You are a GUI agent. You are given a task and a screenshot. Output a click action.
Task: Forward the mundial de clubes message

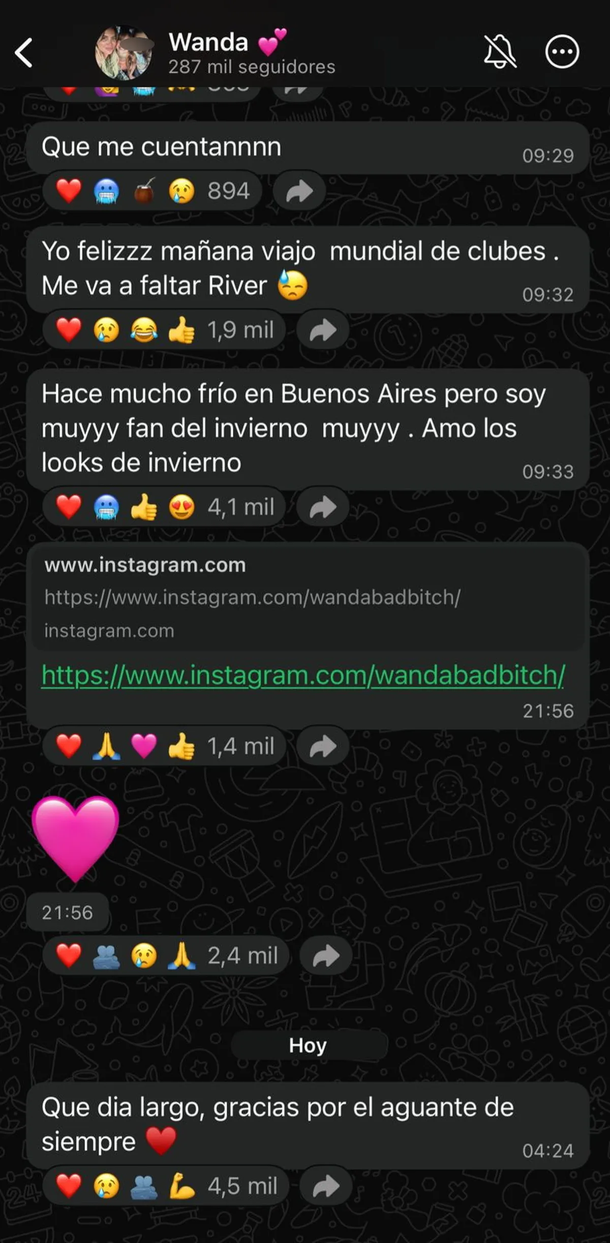tap(322, 330)
